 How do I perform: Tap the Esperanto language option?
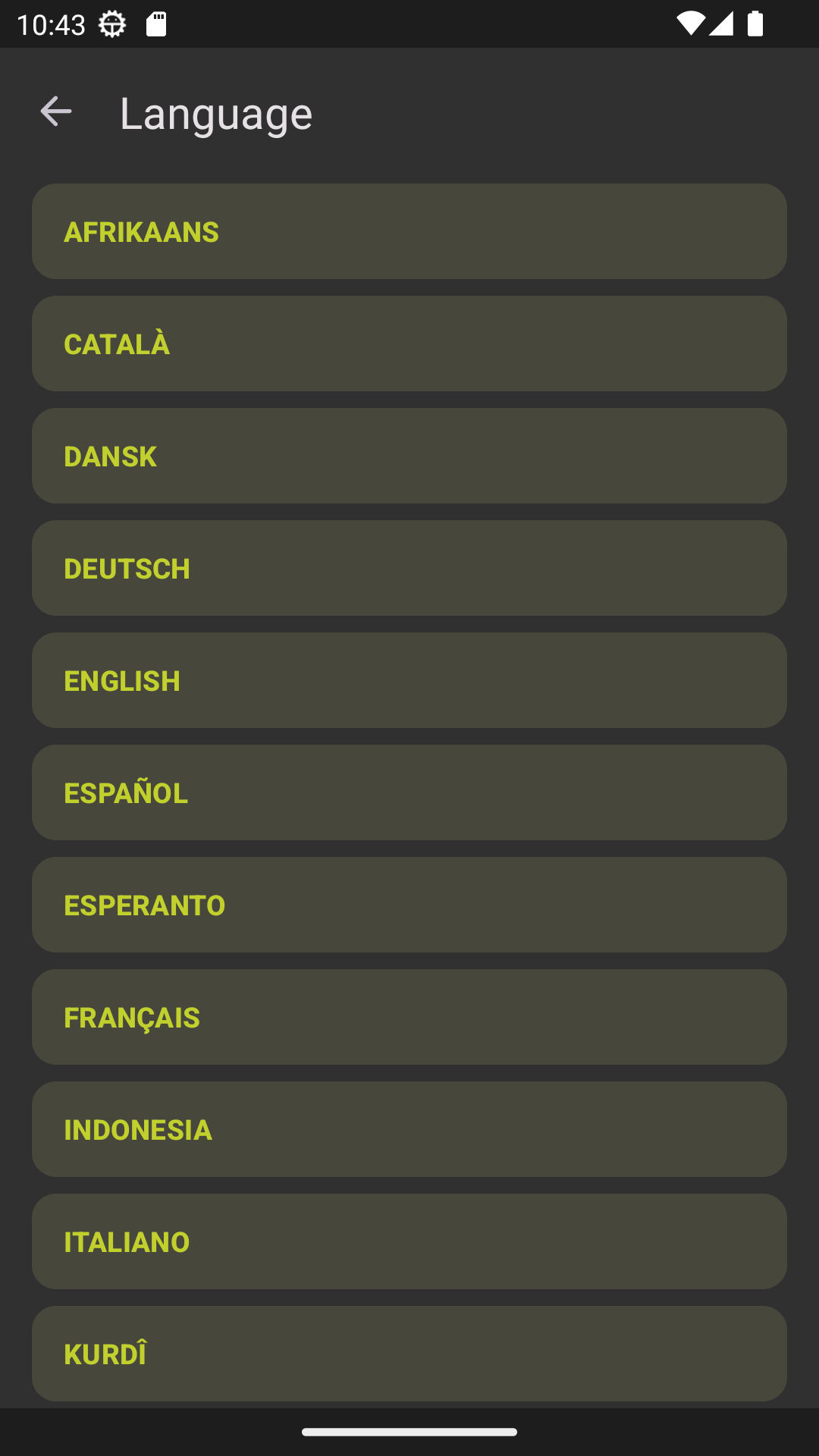click(409, 905)
